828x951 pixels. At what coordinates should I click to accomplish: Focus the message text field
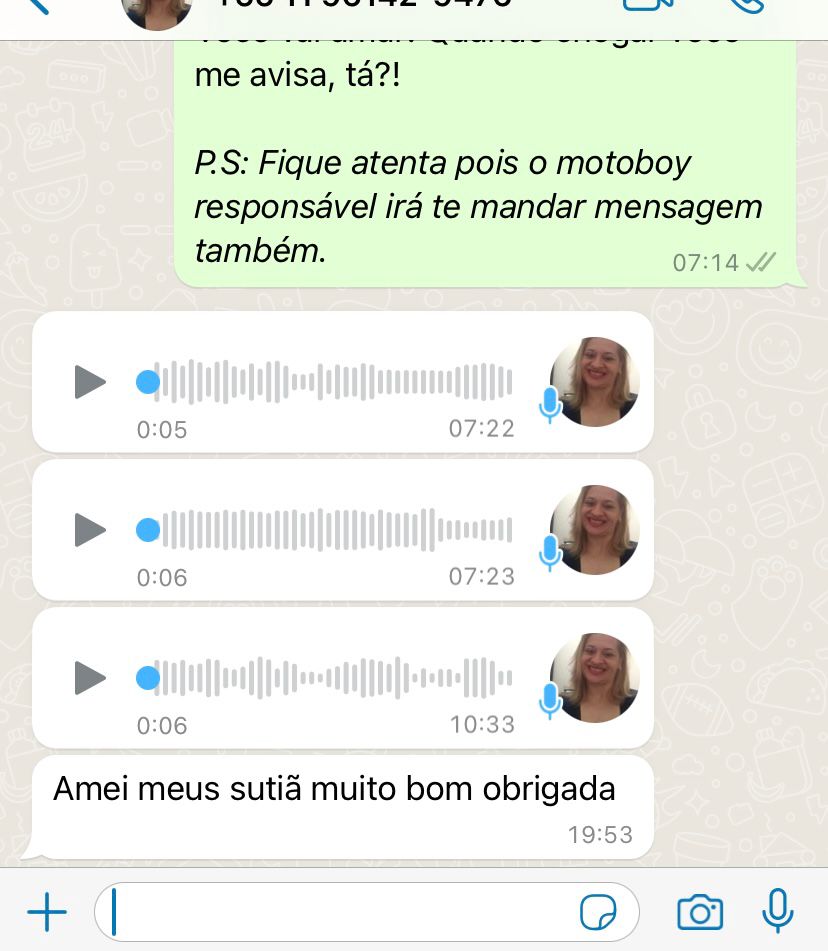click(340, 912)
